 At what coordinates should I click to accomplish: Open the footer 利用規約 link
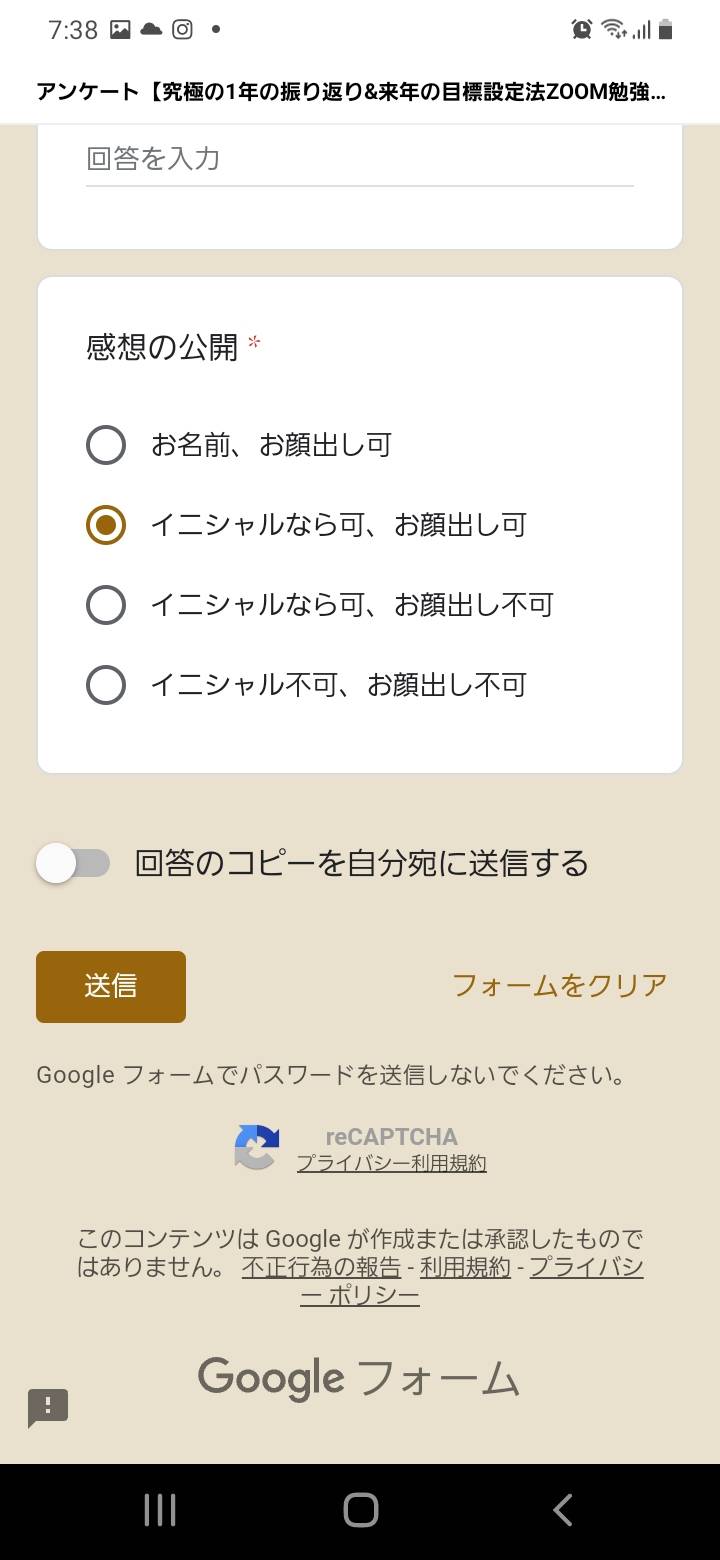pos(465,1267)
